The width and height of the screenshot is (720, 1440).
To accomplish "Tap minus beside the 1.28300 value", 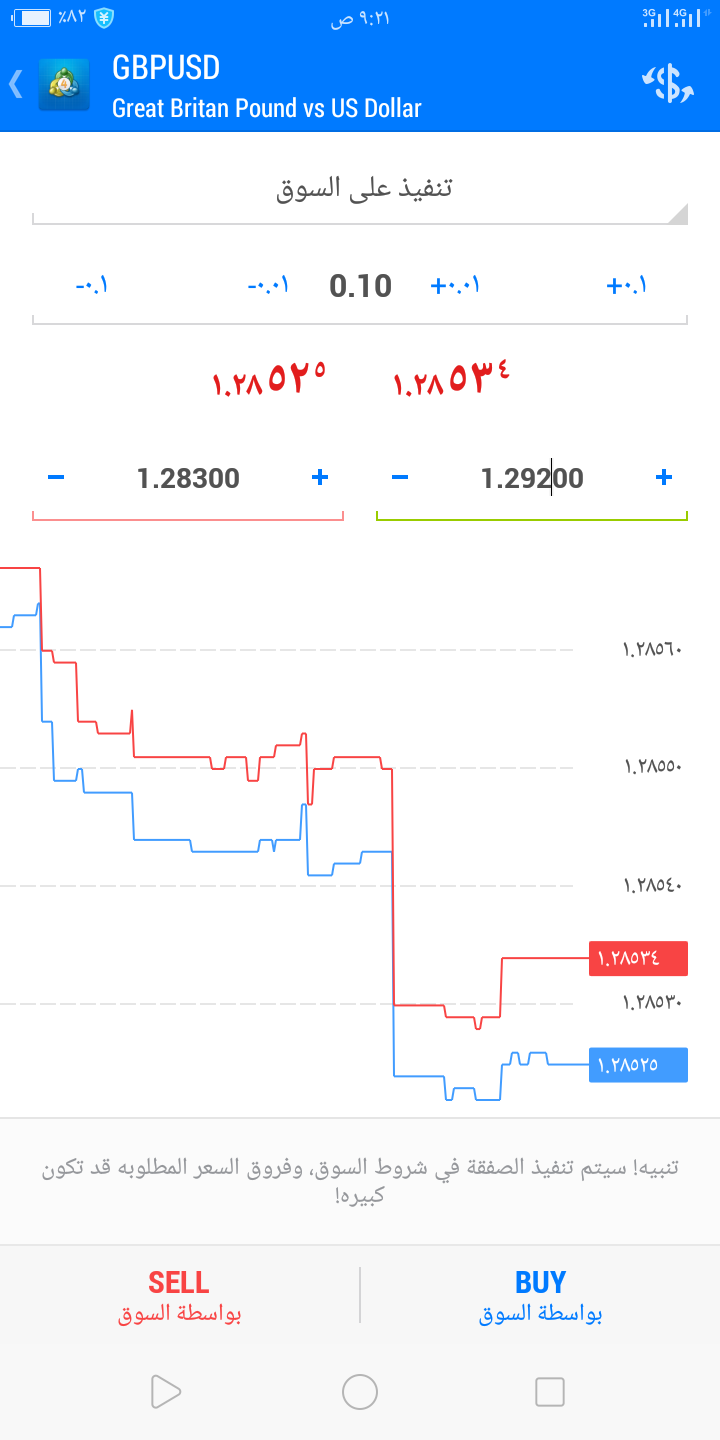I will (56, 478).
